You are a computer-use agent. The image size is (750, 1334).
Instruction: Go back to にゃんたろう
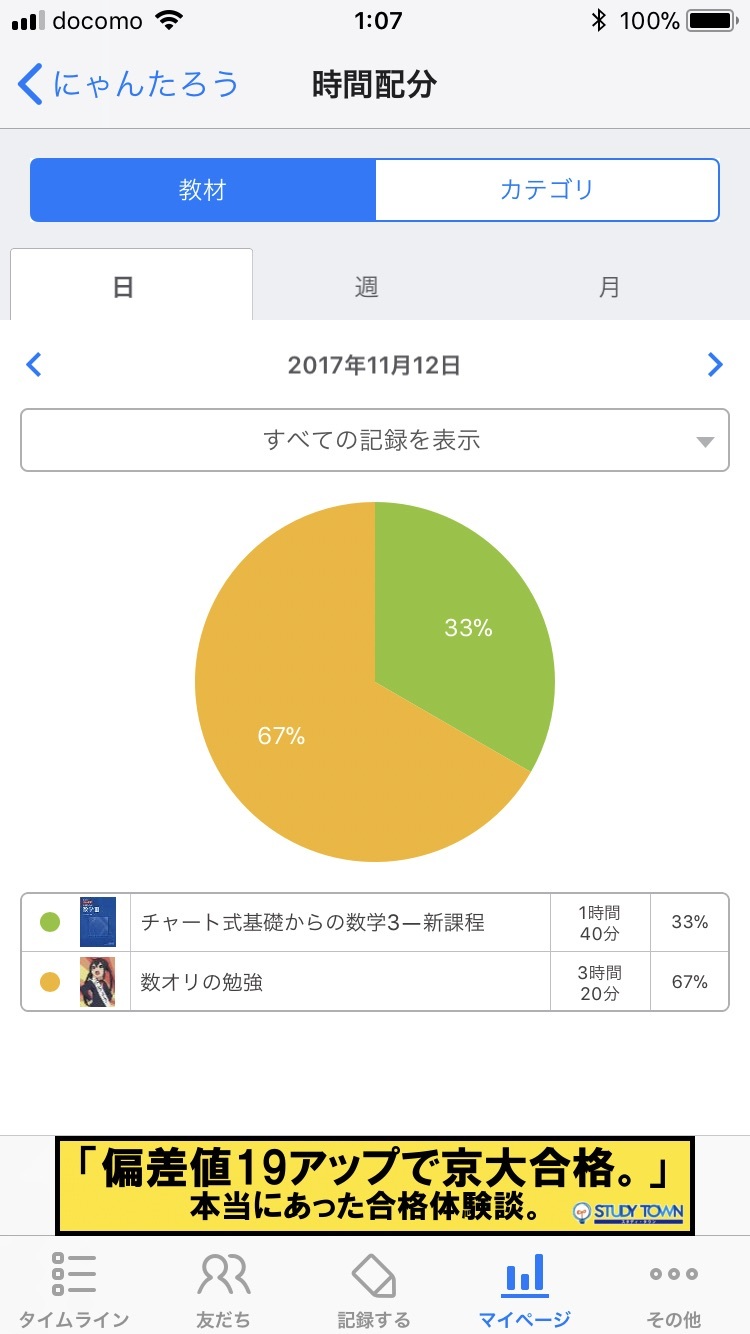coord(129,84)
